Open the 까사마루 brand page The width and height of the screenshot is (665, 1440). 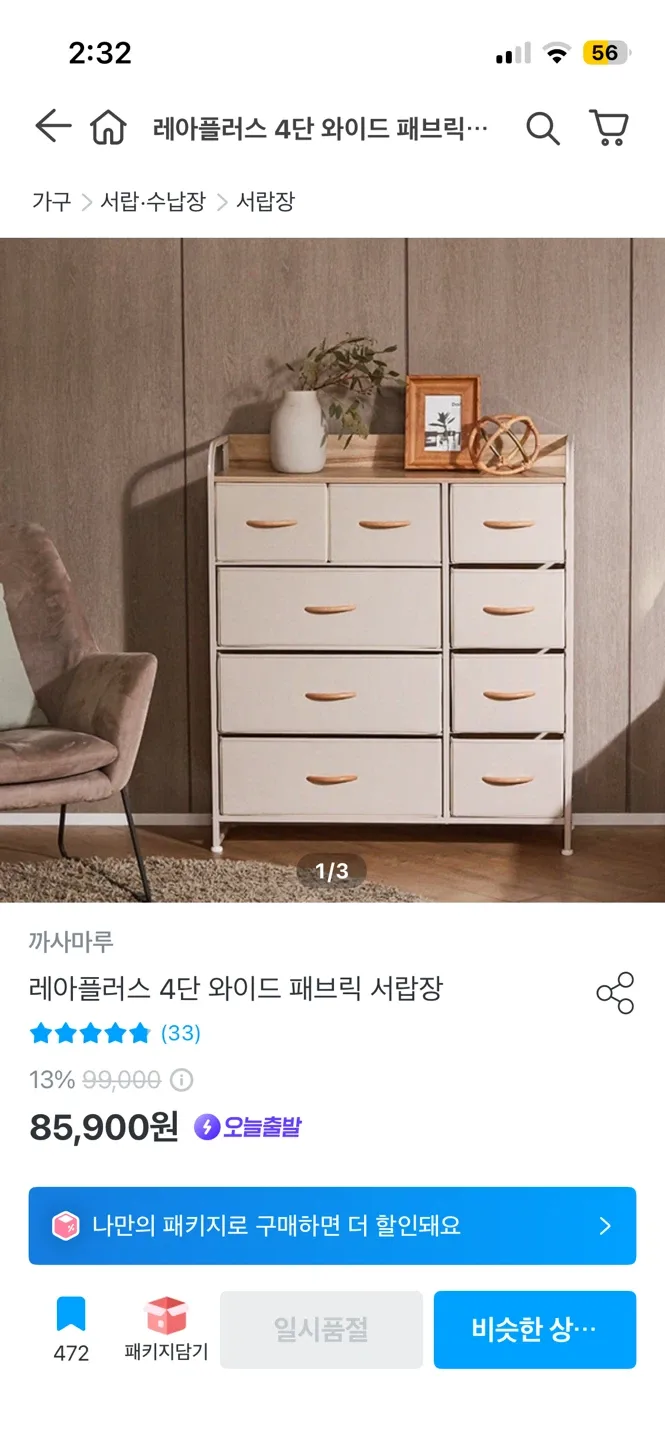[71, 941]
